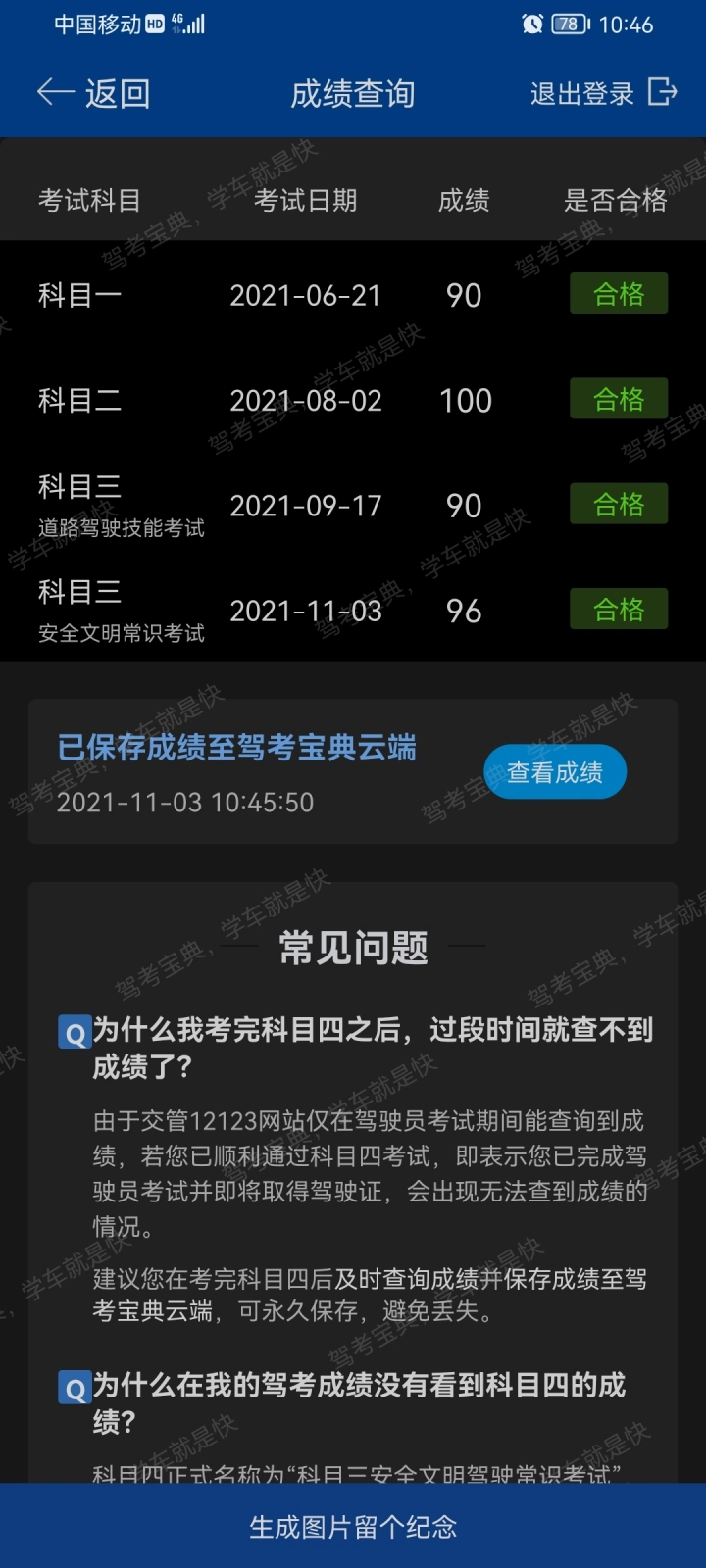706x1568 pixels.
Task: Log out via 退出登录
Action: tap(603, 94)
